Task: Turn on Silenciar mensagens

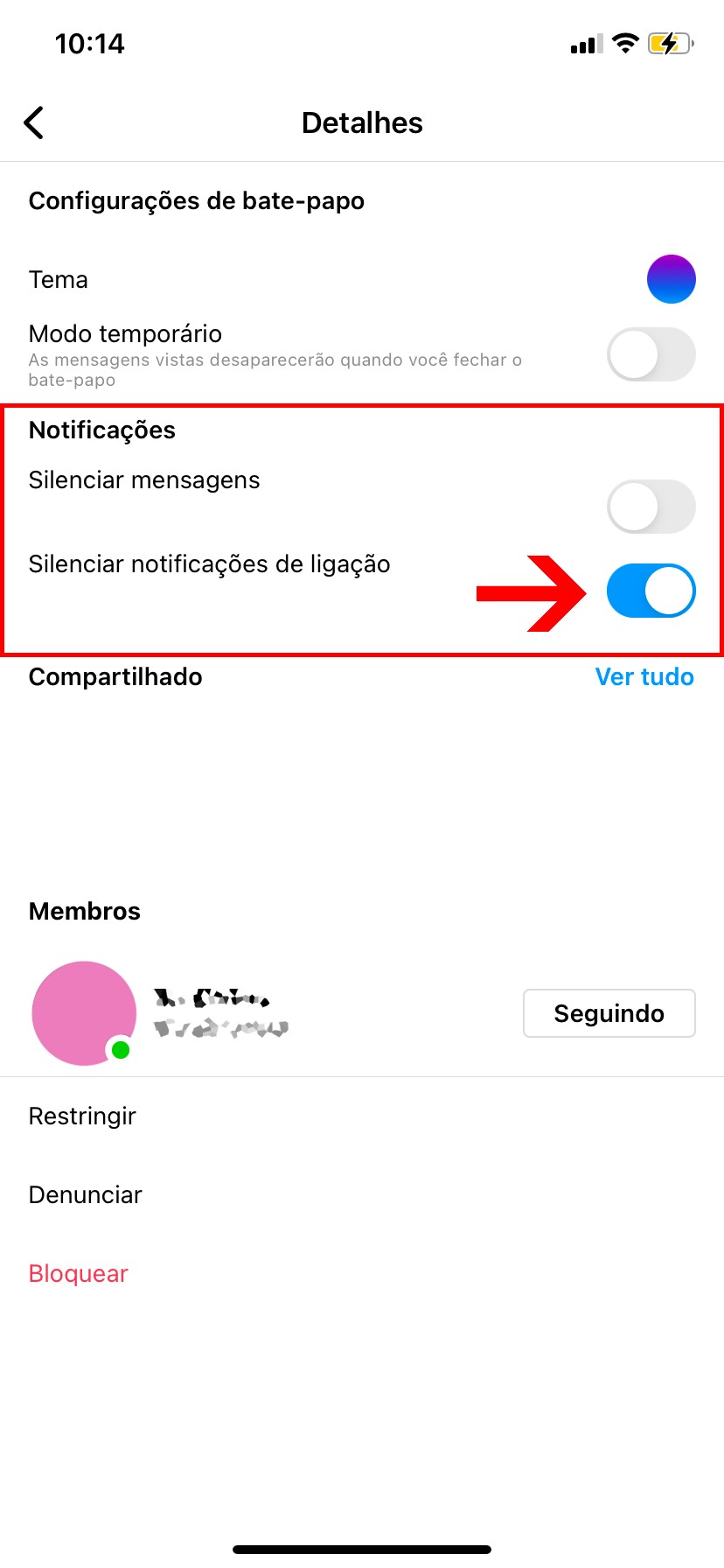Action: (x=651, y=507)
